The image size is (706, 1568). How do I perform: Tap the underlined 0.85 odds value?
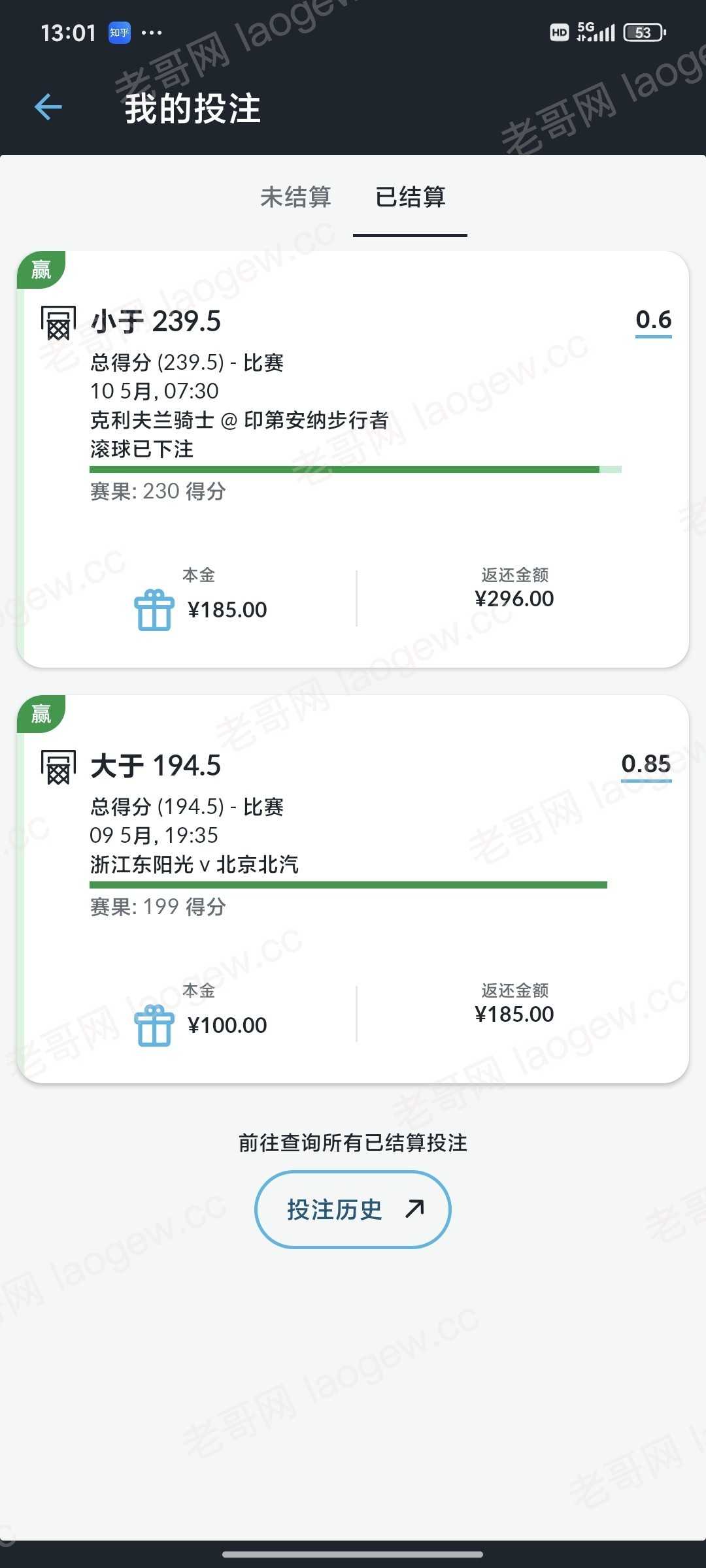646,765
